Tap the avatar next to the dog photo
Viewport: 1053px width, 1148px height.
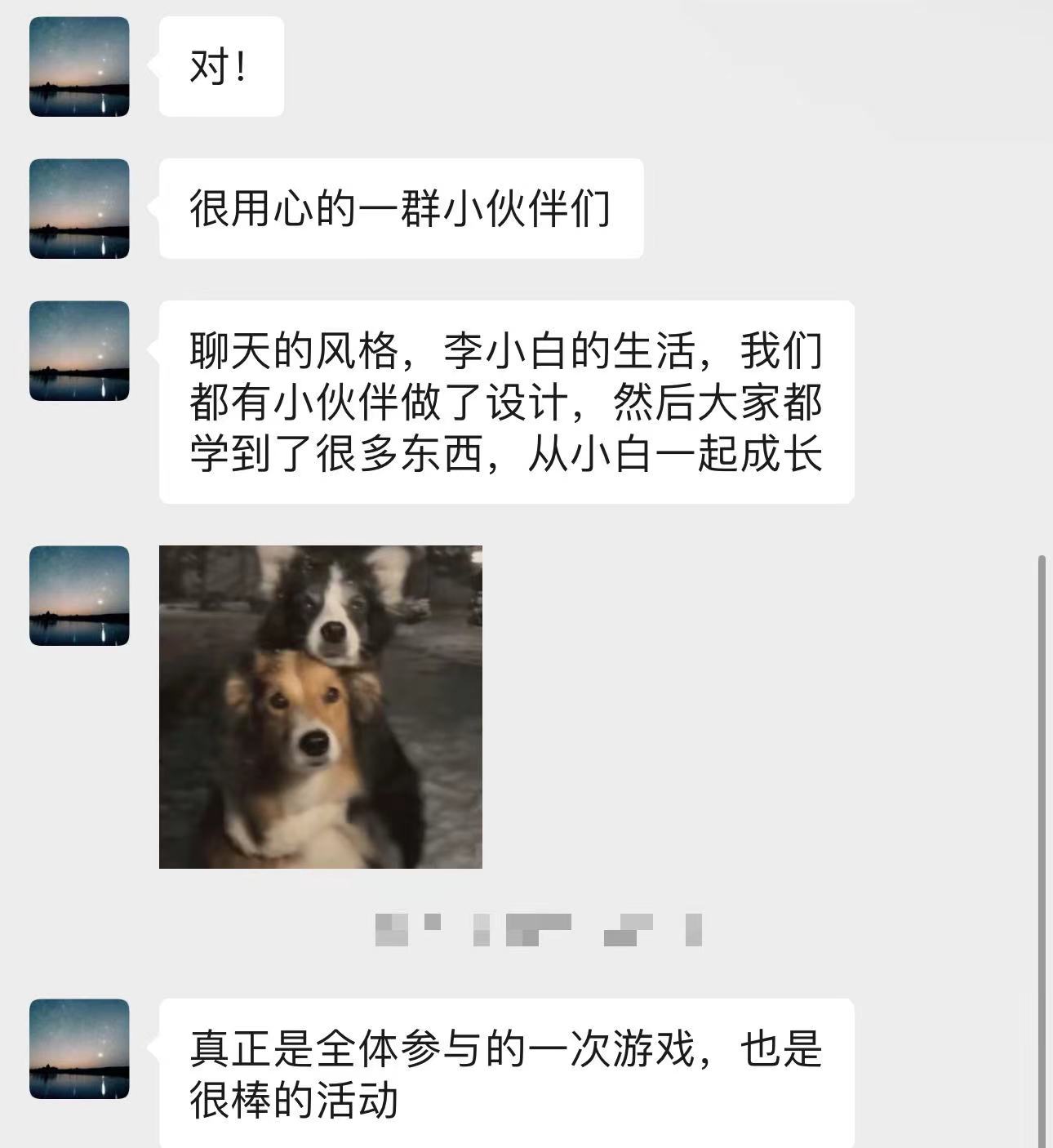coord(79,595)
